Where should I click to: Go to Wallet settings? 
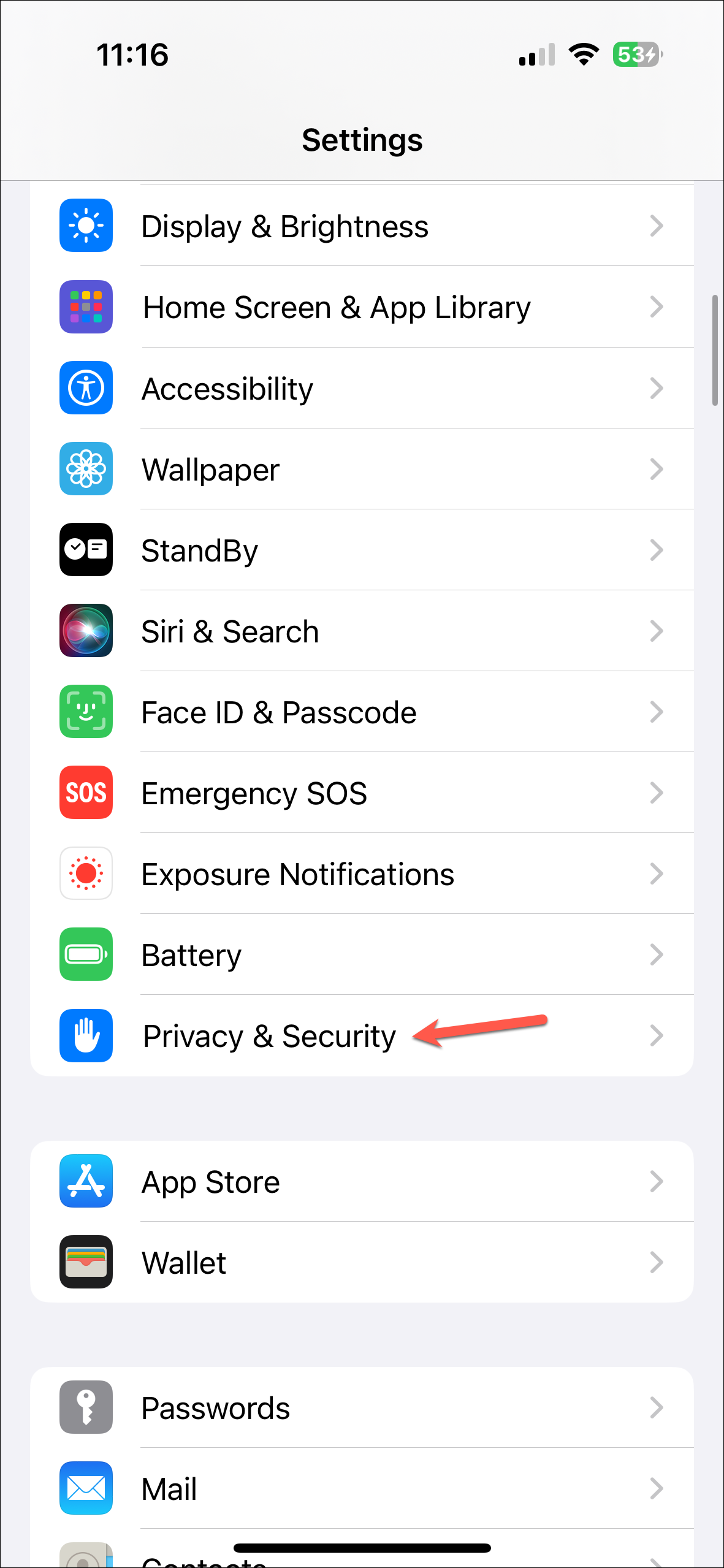[362, 1263]
